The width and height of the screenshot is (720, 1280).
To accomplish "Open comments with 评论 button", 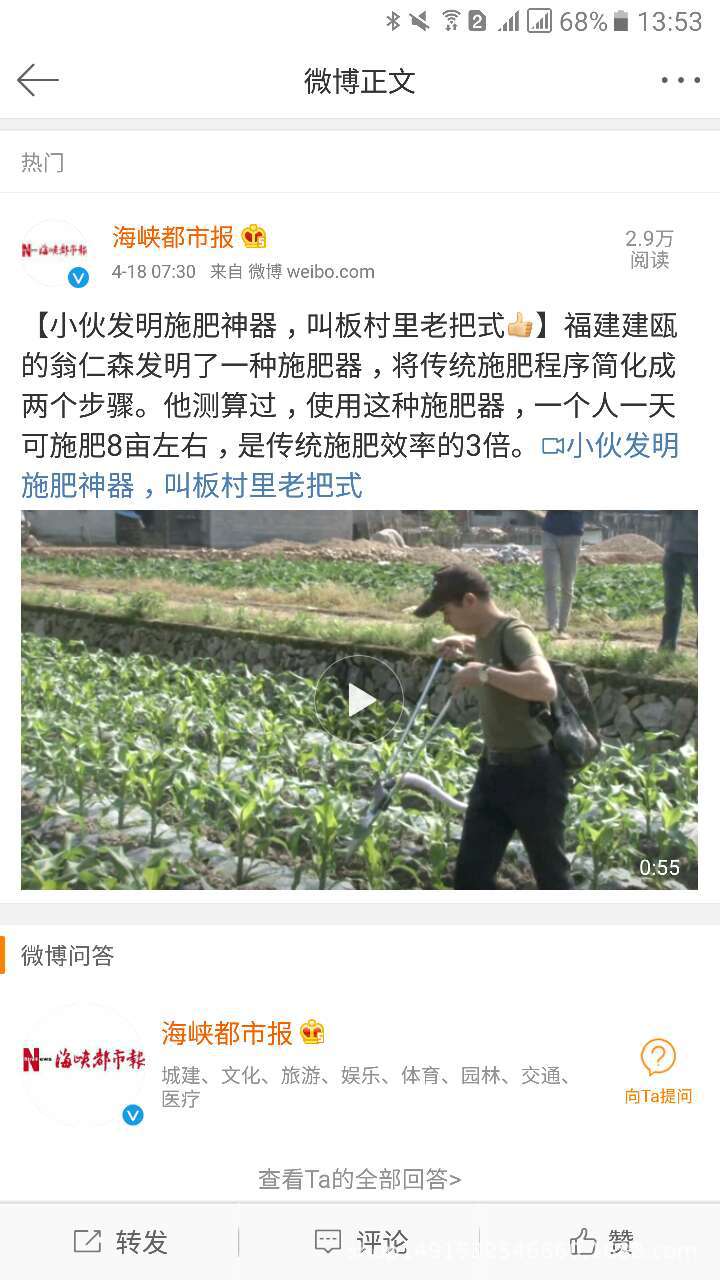I will [x=360, y=1242].
